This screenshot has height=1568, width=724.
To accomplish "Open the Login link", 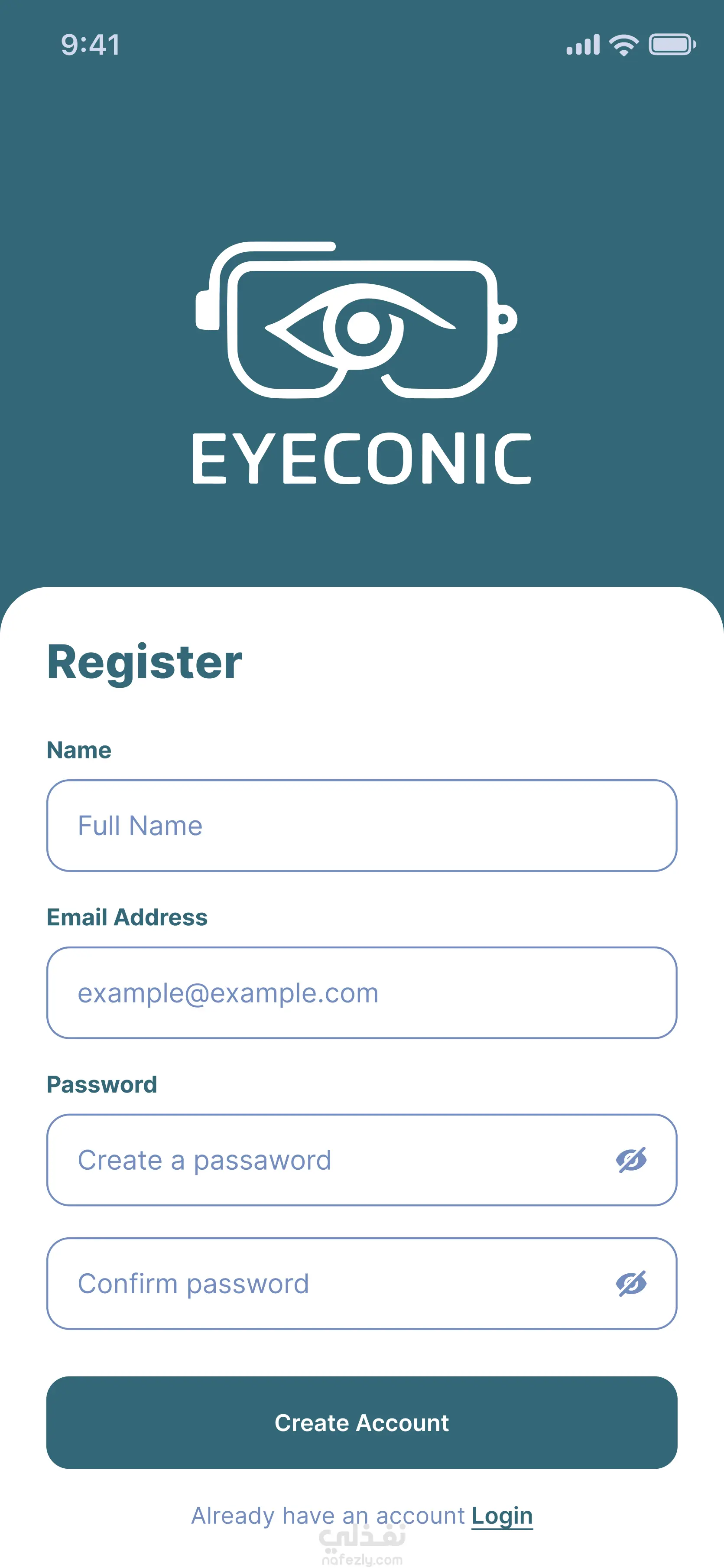I will point(502,1516).
